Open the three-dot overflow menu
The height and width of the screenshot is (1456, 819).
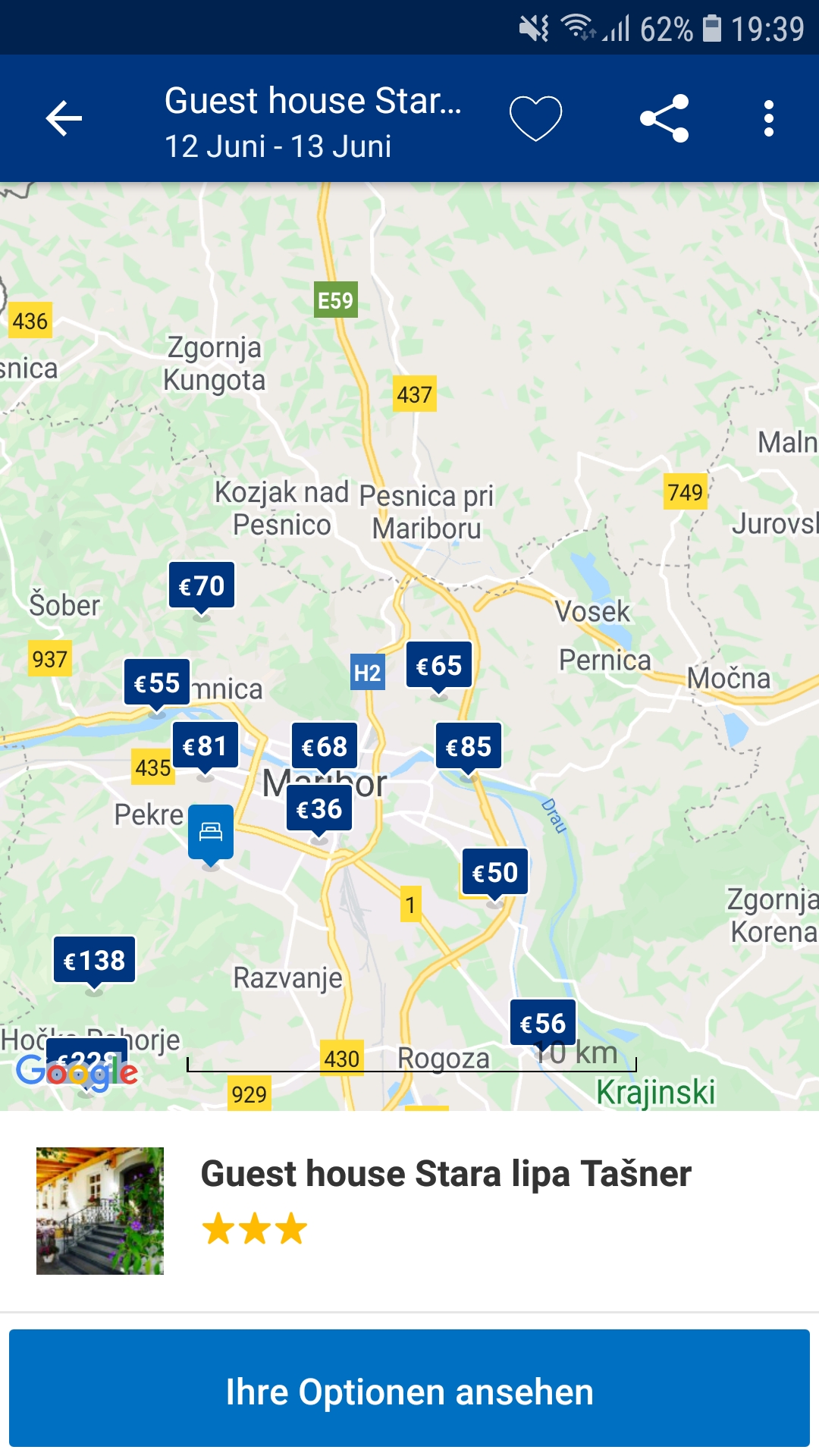(x=769, y=118)
